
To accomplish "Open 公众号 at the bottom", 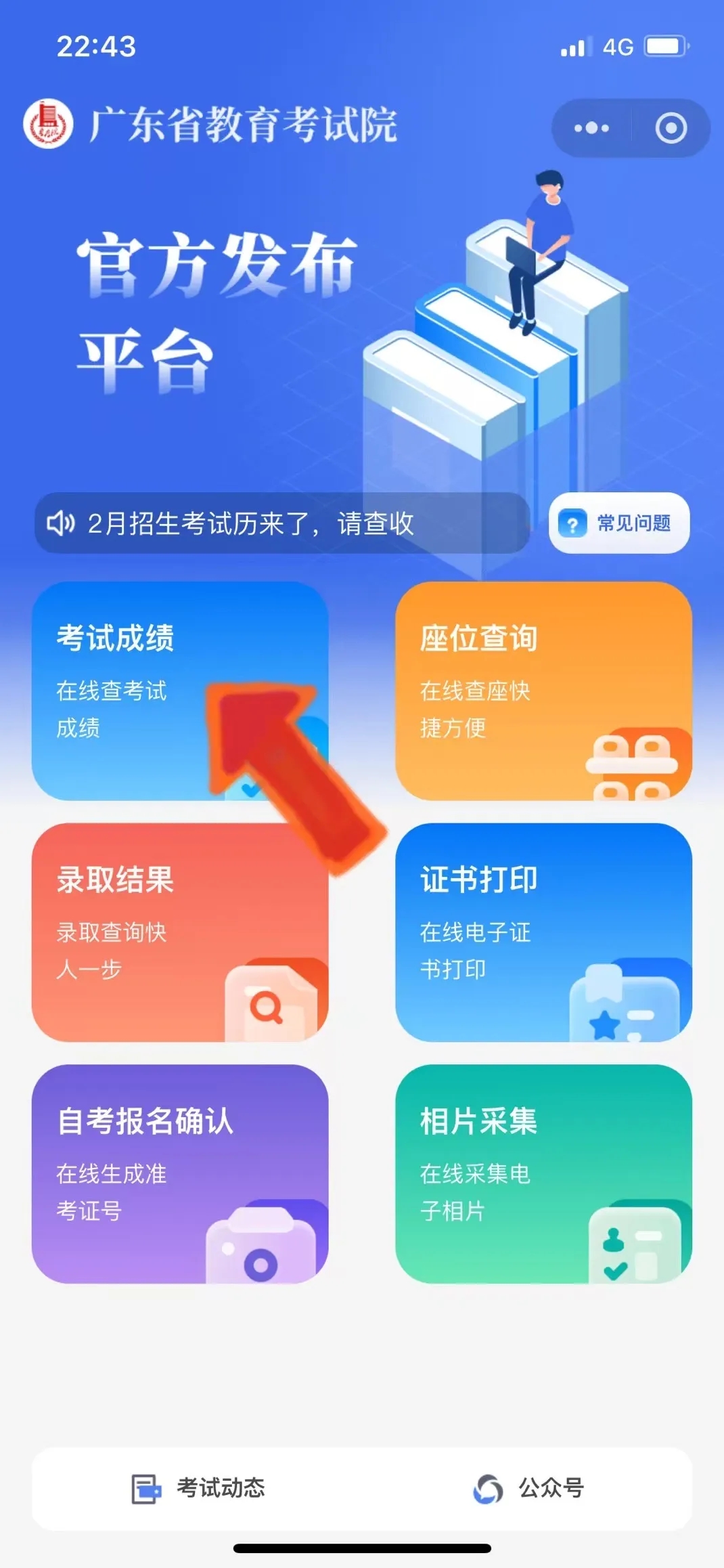I will point(528,1488).
